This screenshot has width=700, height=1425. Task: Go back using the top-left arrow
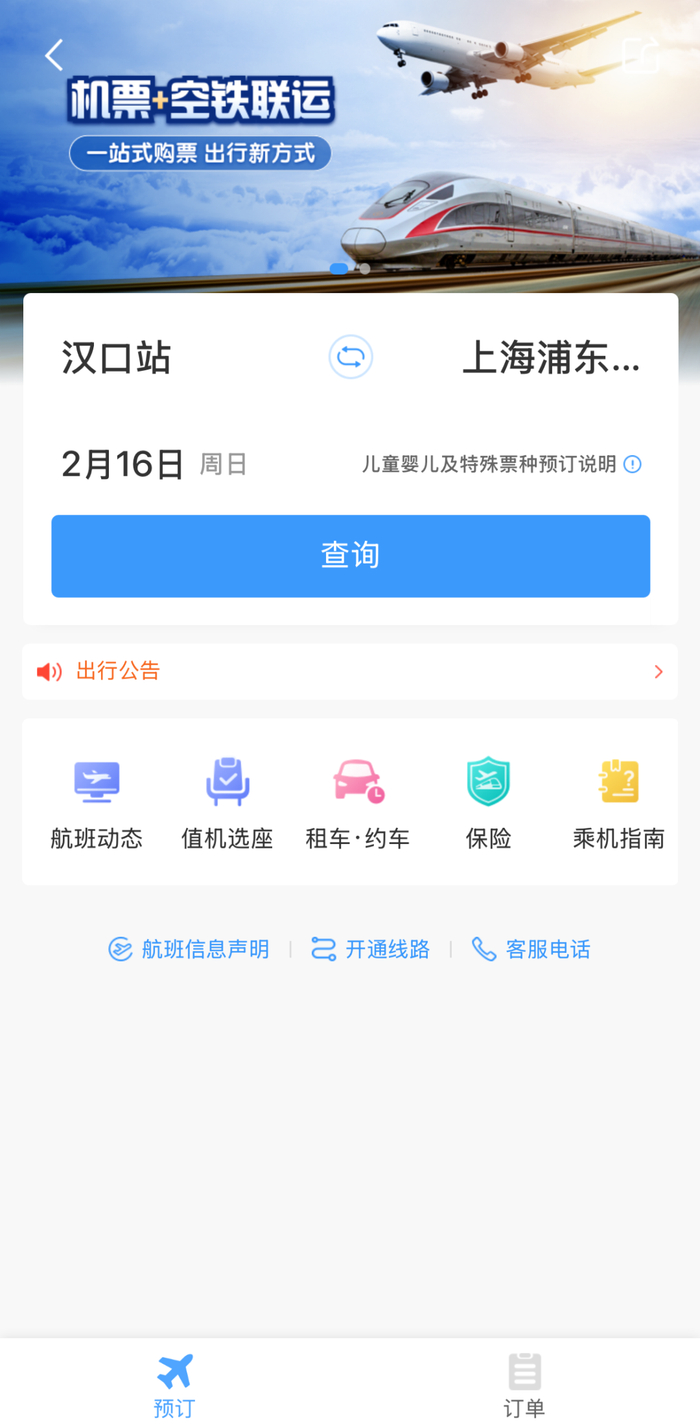tap(54, 55)
